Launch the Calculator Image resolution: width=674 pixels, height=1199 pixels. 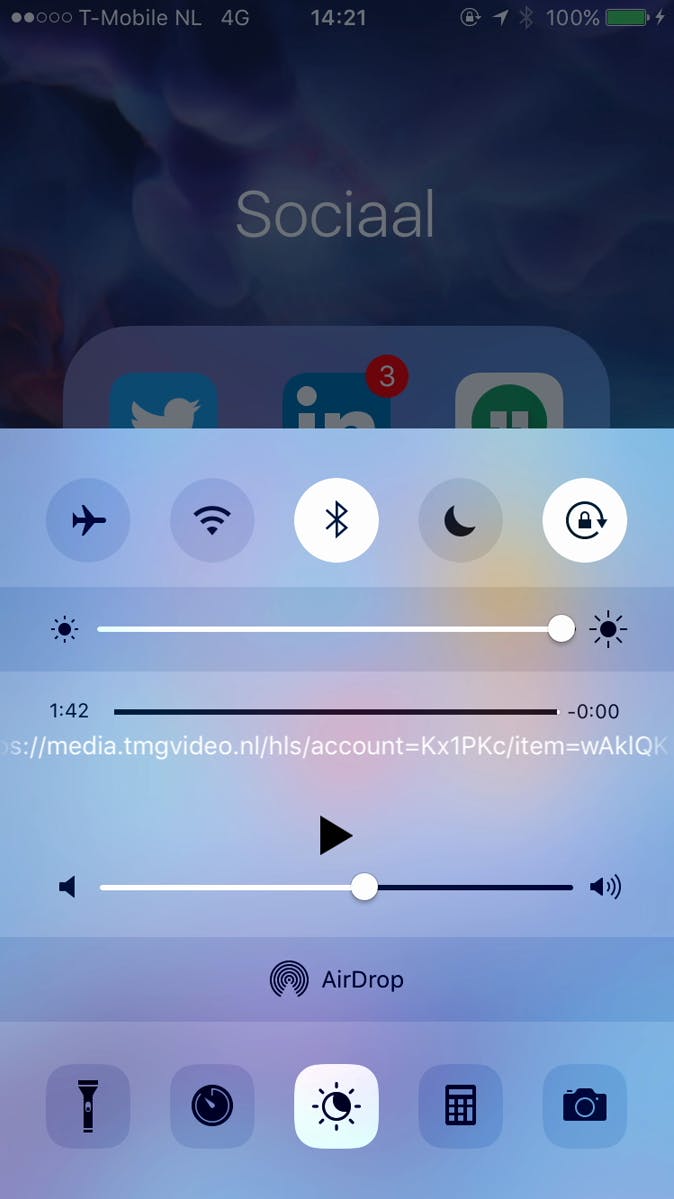460,1106
